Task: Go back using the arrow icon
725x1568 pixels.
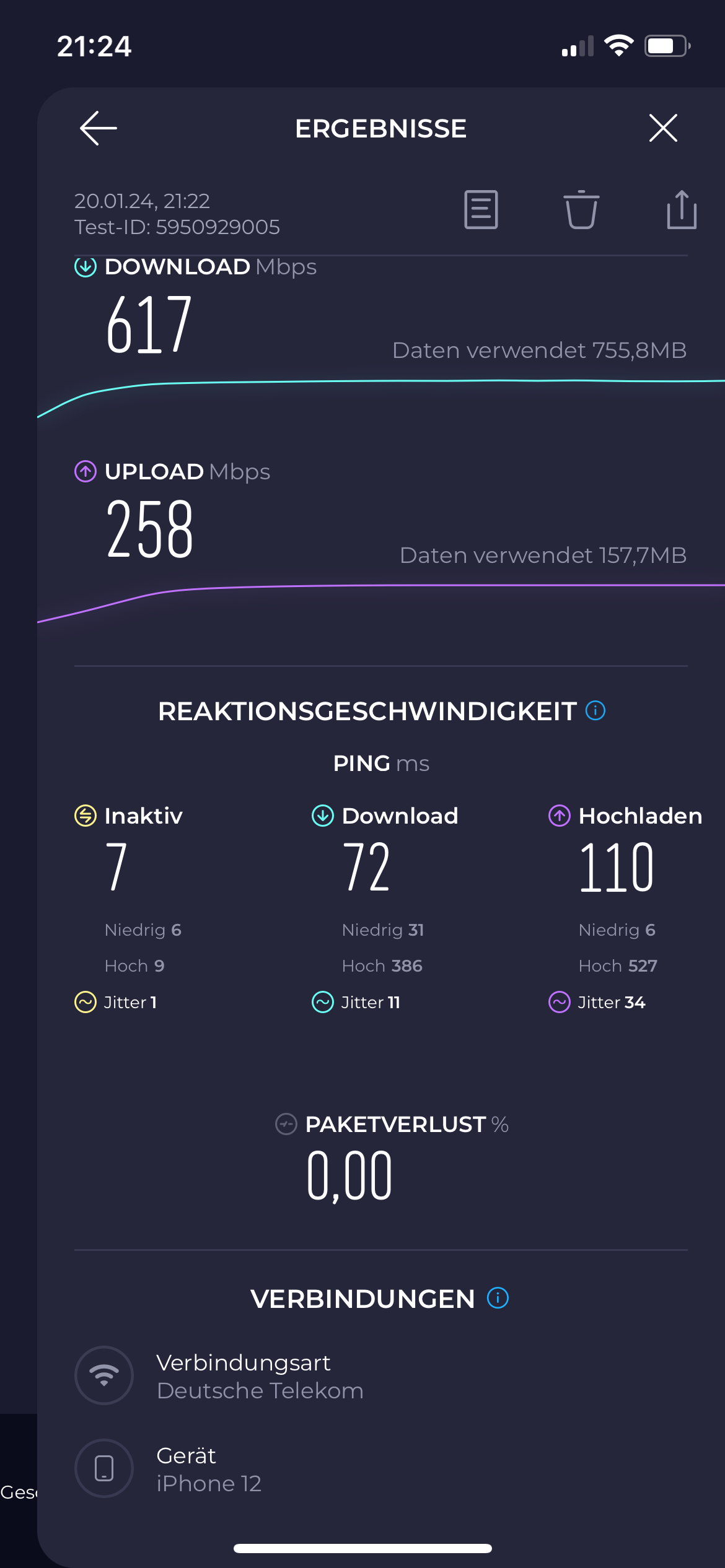Action: (x=99, y=128)
